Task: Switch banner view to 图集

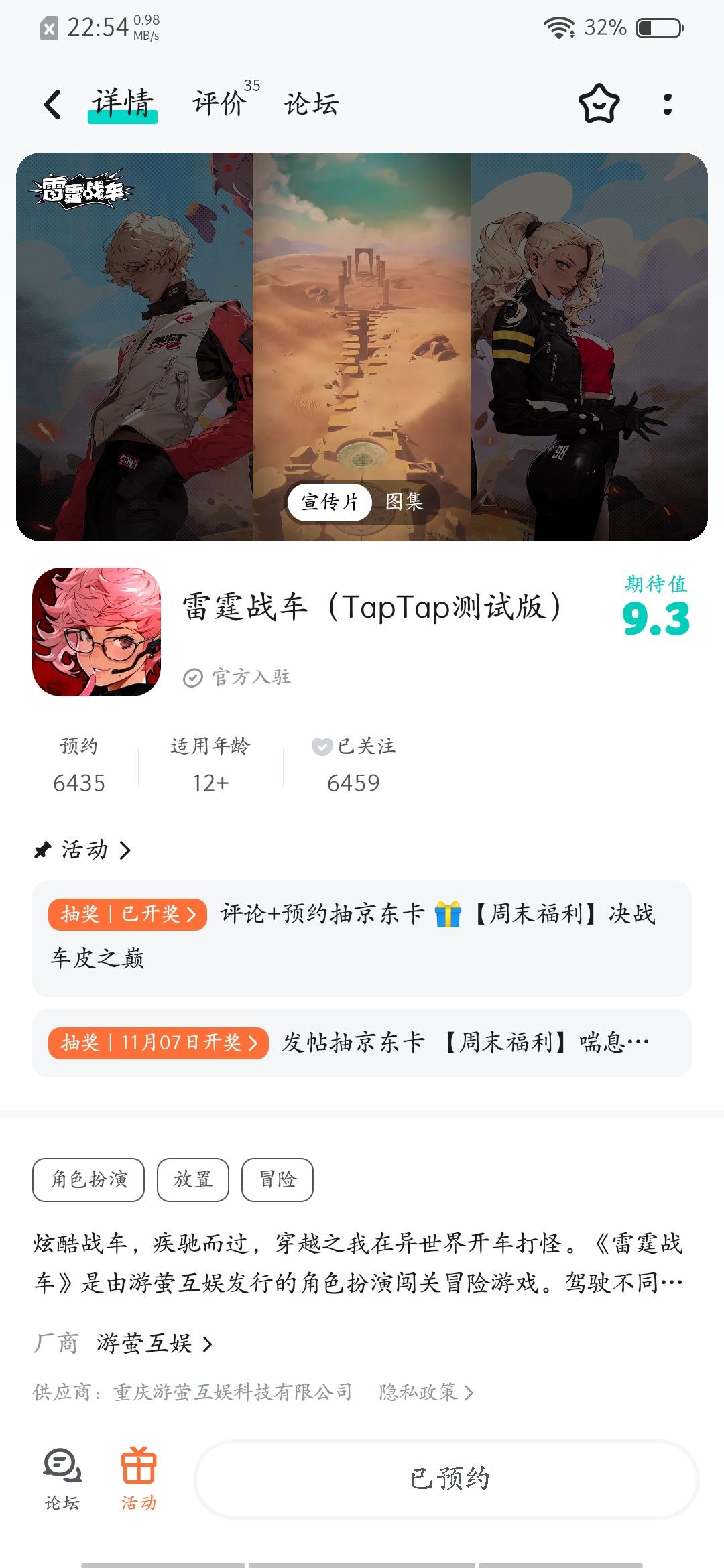Action: click(x=405, y=501)
